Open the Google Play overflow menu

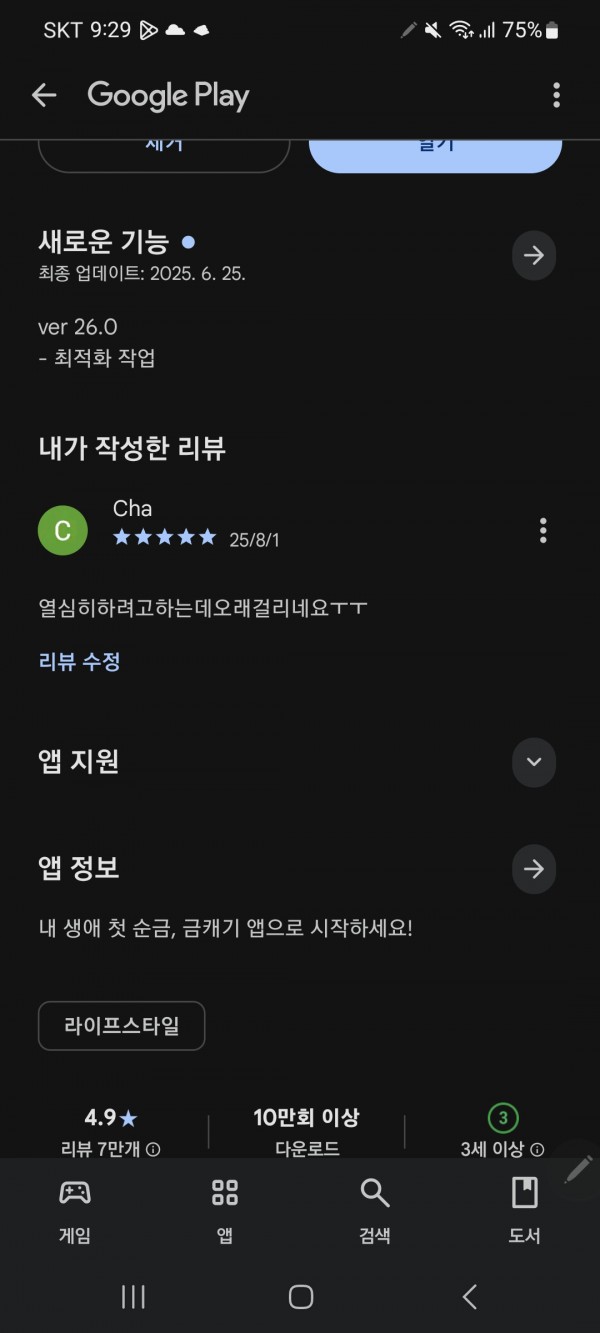pos(556,95)
